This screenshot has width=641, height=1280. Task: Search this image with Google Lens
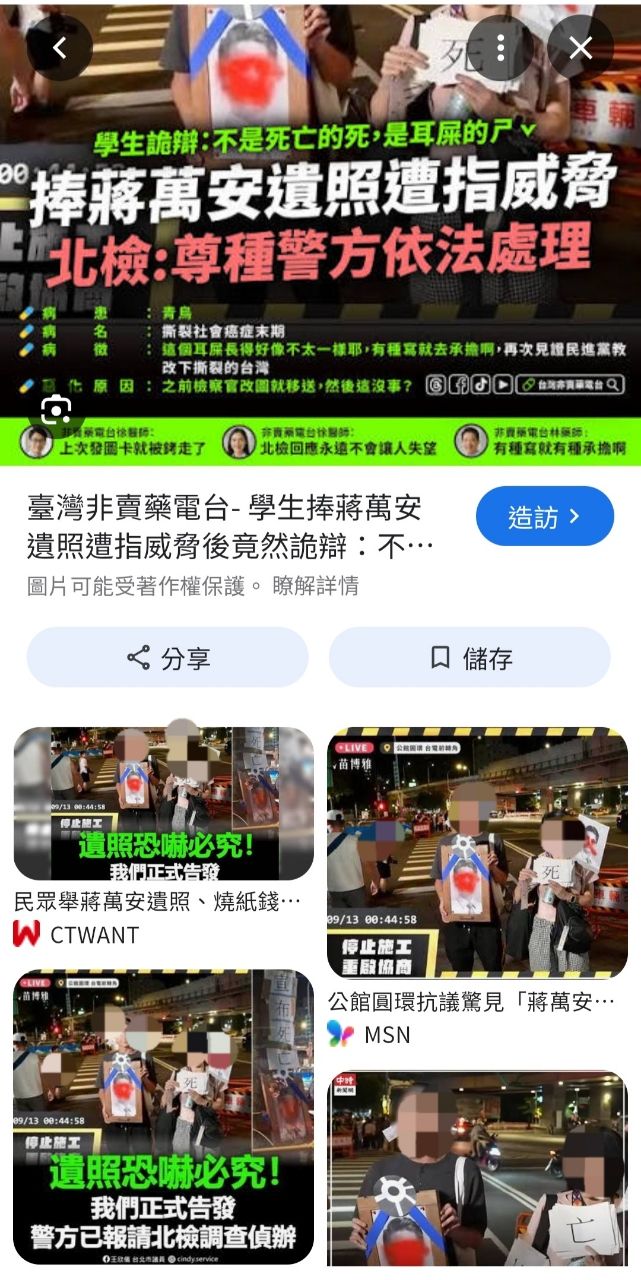click(x=55, y=409)
